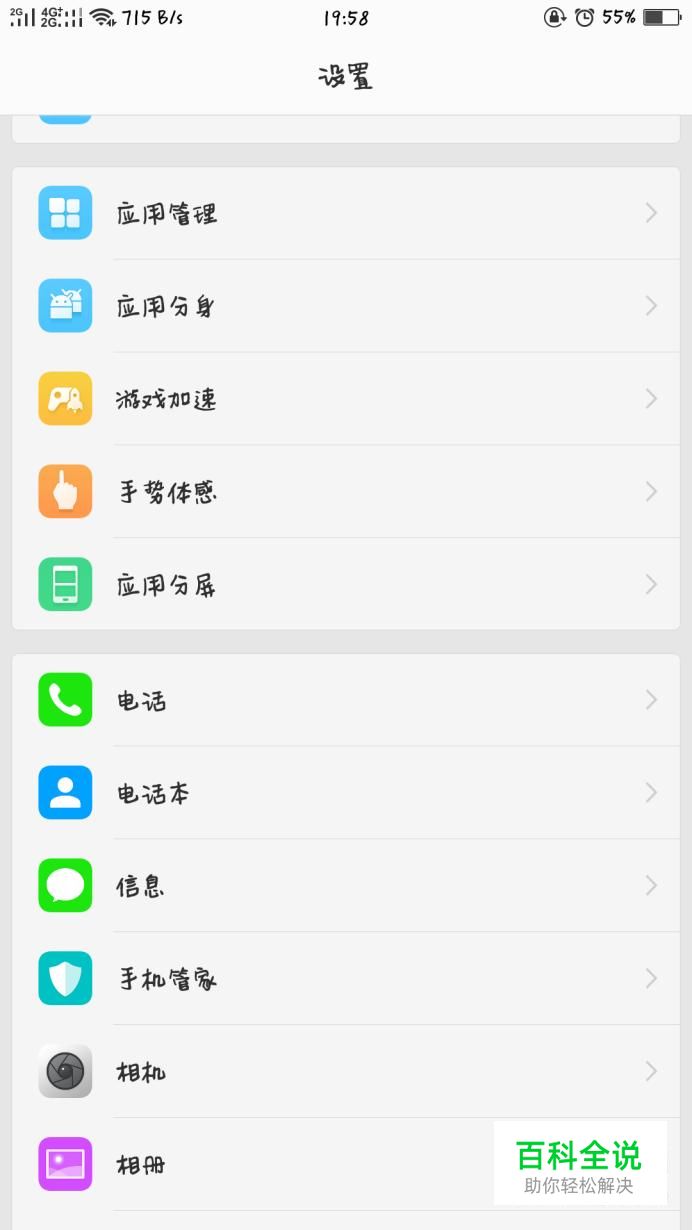Open the 应用管理 settings row
Image resolution: width=692 pixels, height=1230 pixels.
click(345, 213)
